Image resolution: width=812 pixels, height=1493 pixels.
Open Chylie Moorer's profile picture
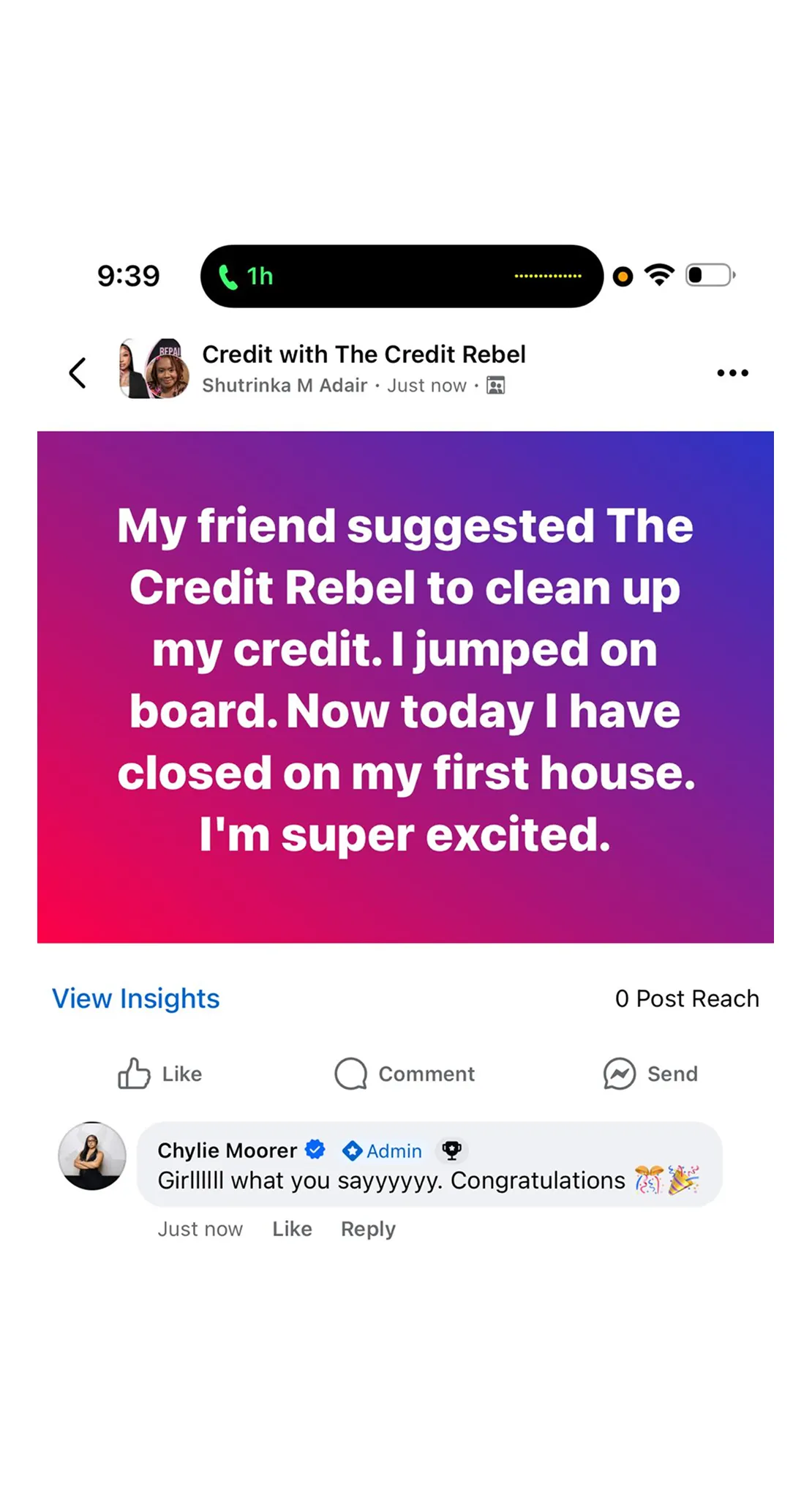(92, 1156)
